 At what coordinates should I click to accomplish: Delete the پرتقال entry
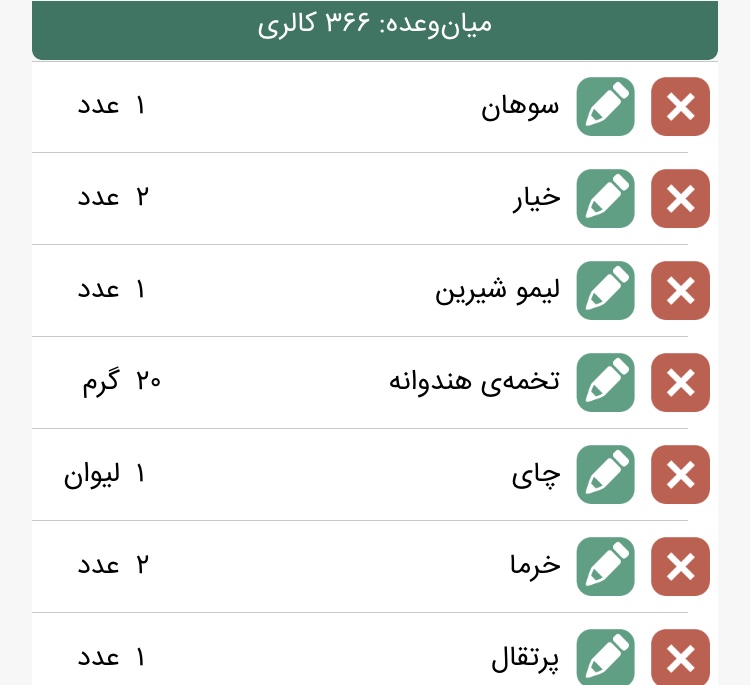tap(680, 657)
